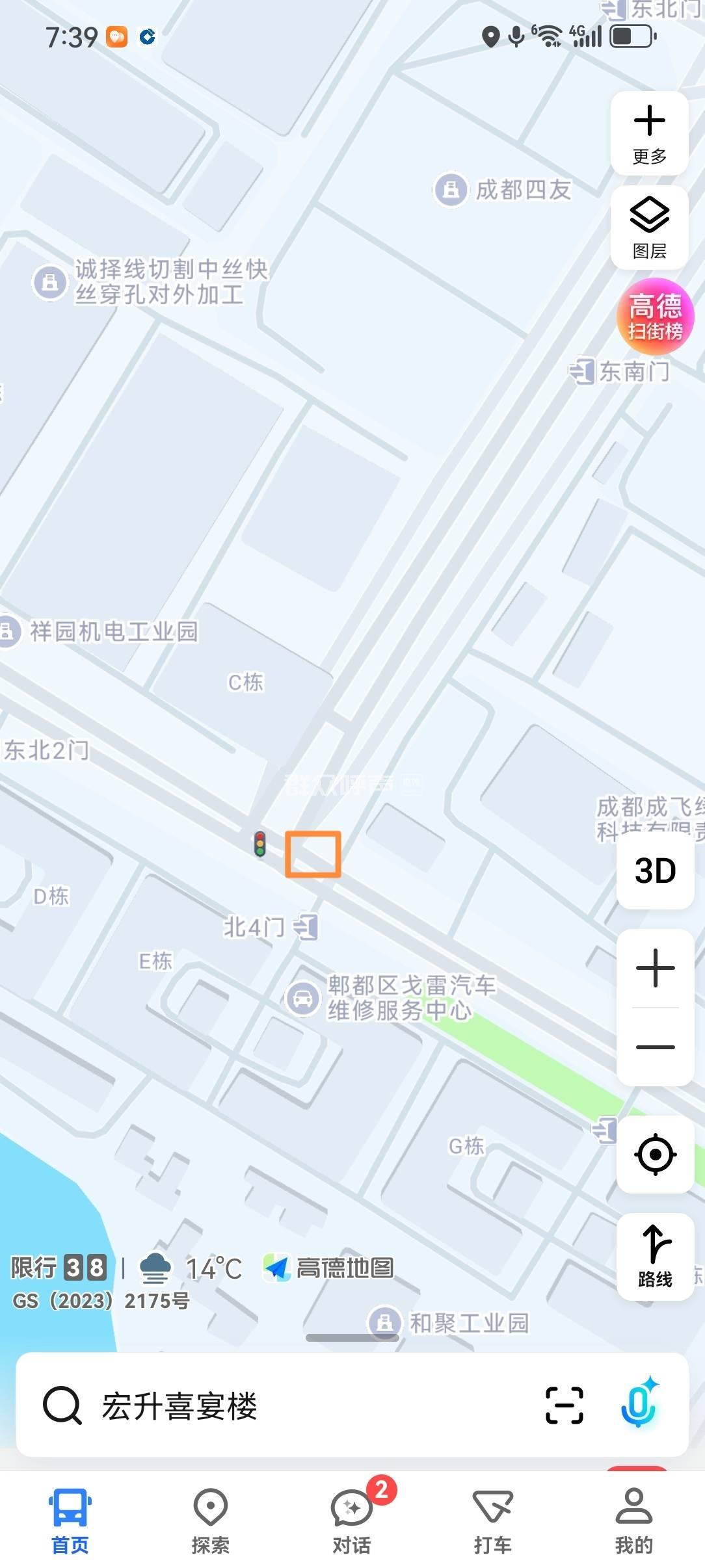Image resolution: width=705 pixels, height=1568 pixels.
Task: Zoom out the map
Action: pyautogui.click(x=655, y=1047)
